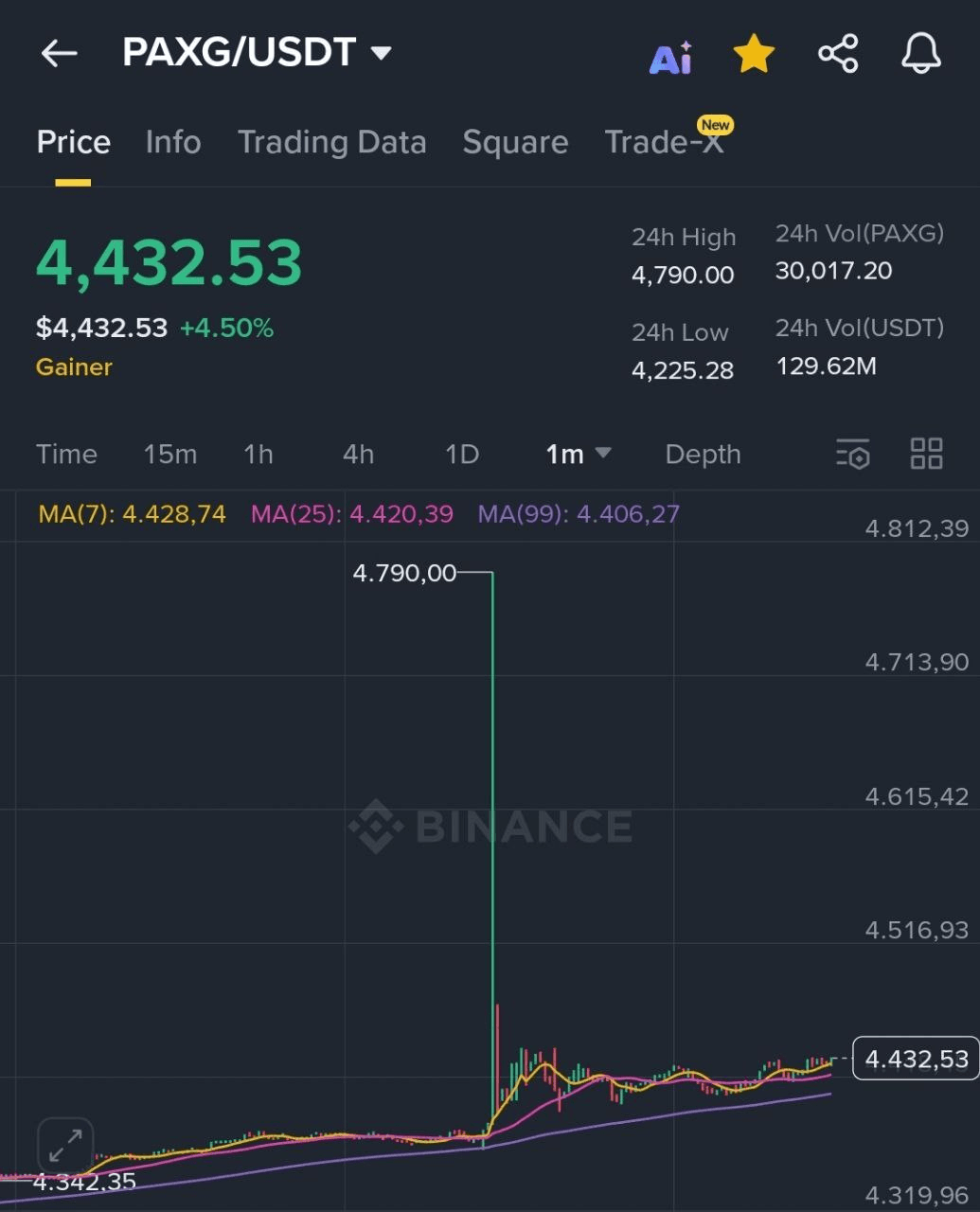Open chart indicator settings
Image resolution: width=980 pixels, height=1212 pixels.
[x=852, y=454]
